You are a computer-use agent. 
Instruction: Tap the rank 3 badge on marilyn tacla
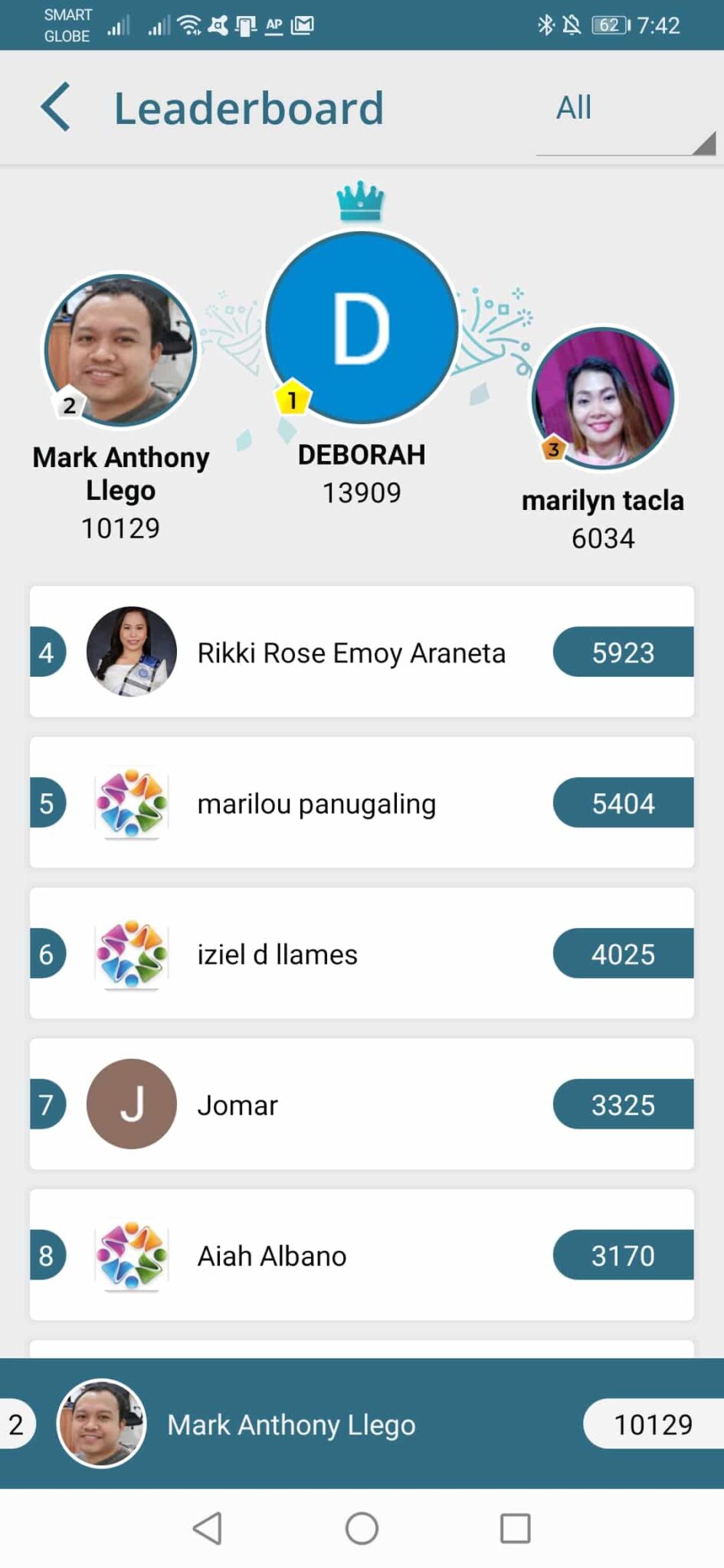tap(554, 449)
